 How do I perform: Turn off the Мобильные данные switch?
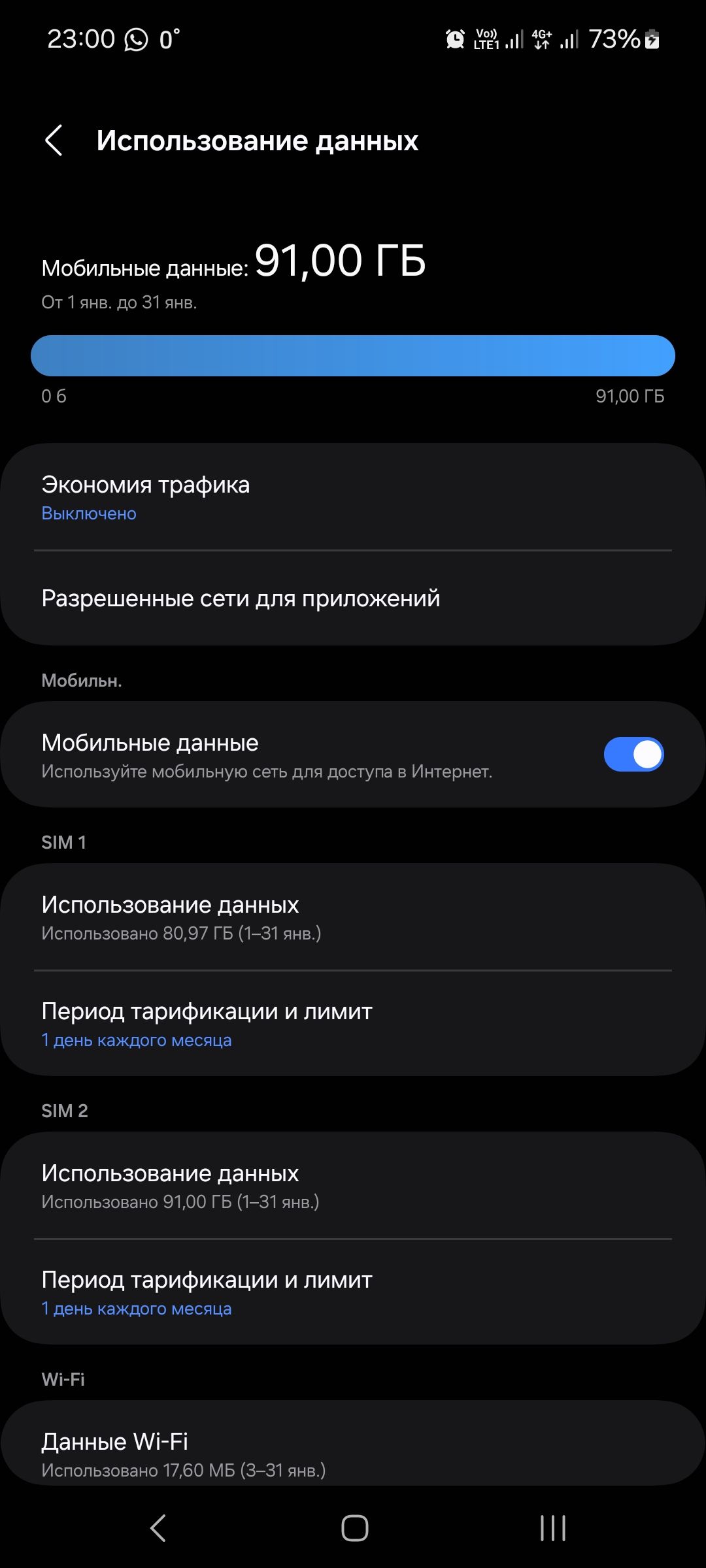(633, 755)
